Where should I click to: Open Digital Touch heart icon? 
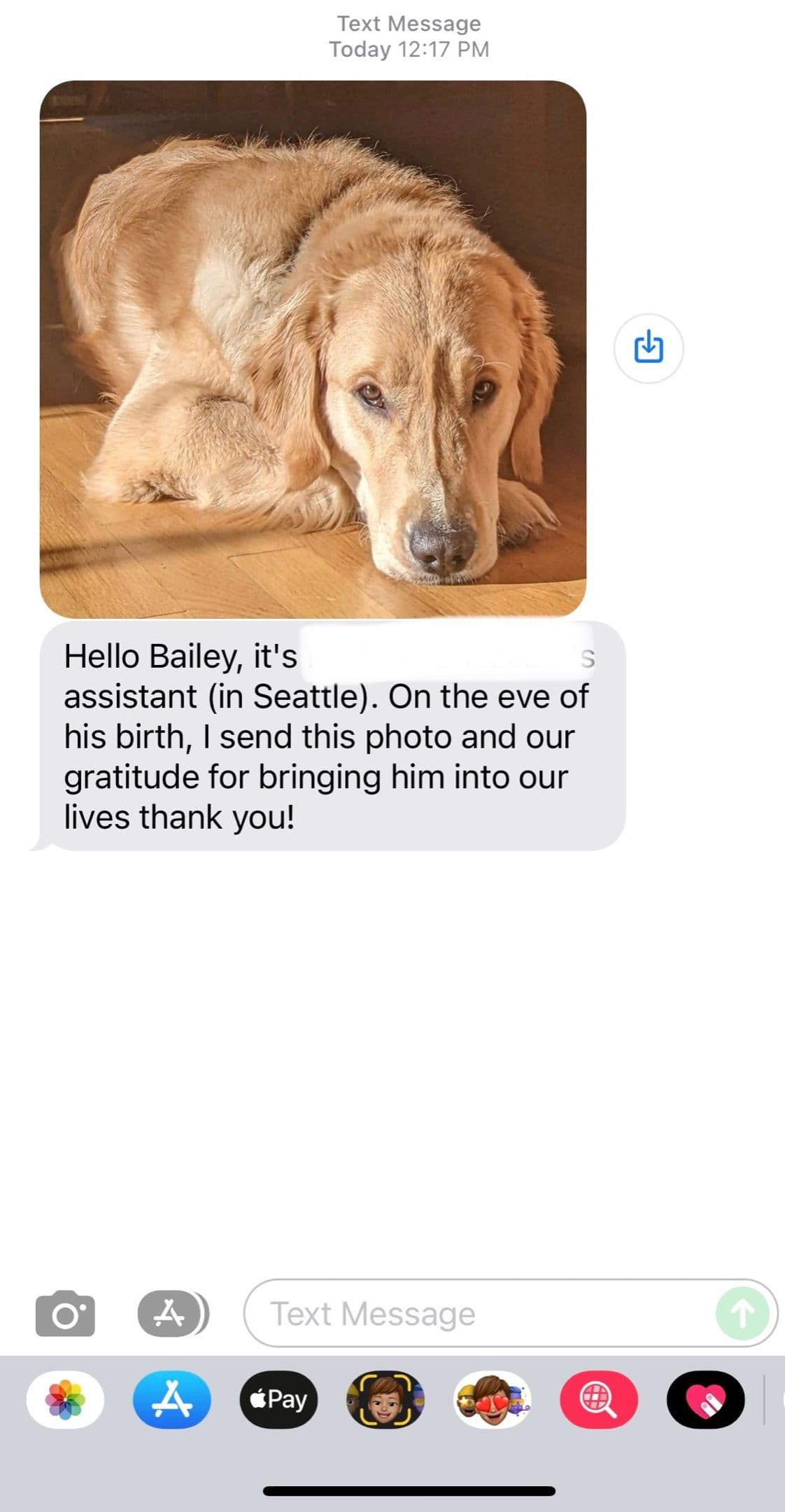pos(706,1399)
